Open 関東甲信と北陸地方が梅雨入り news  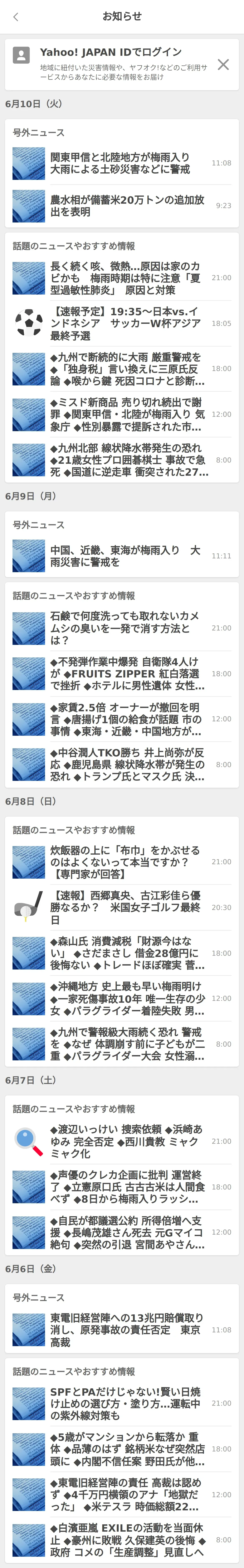coord(121,163)
